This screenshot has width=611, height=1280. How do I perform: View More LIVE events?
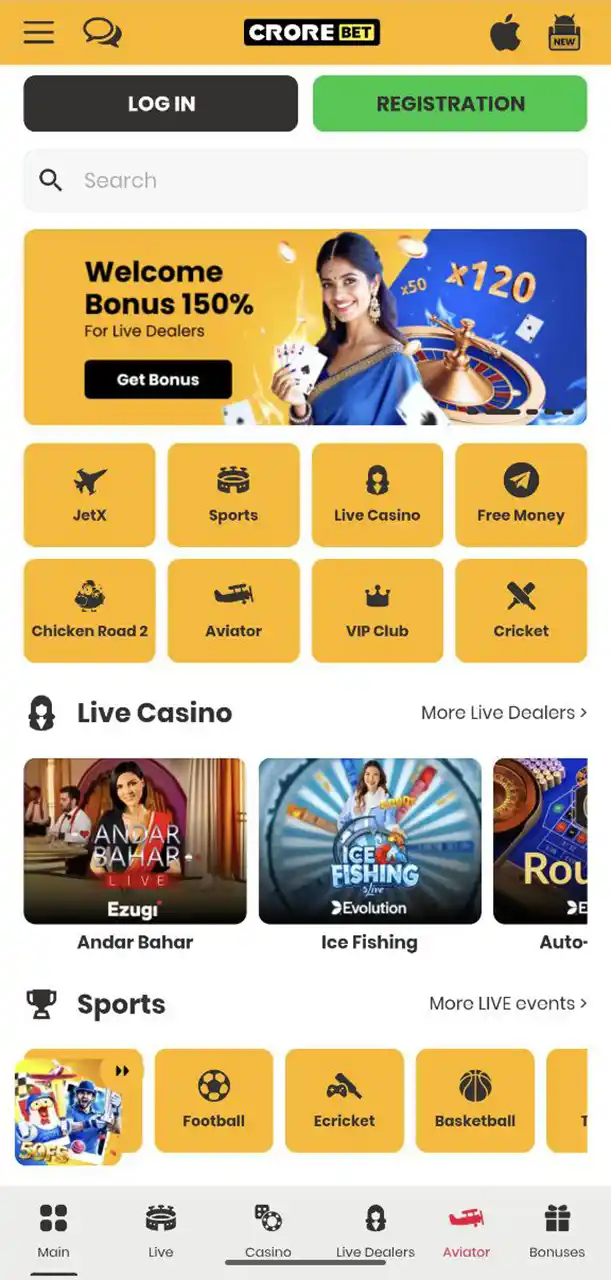(x=507, y=1003)
